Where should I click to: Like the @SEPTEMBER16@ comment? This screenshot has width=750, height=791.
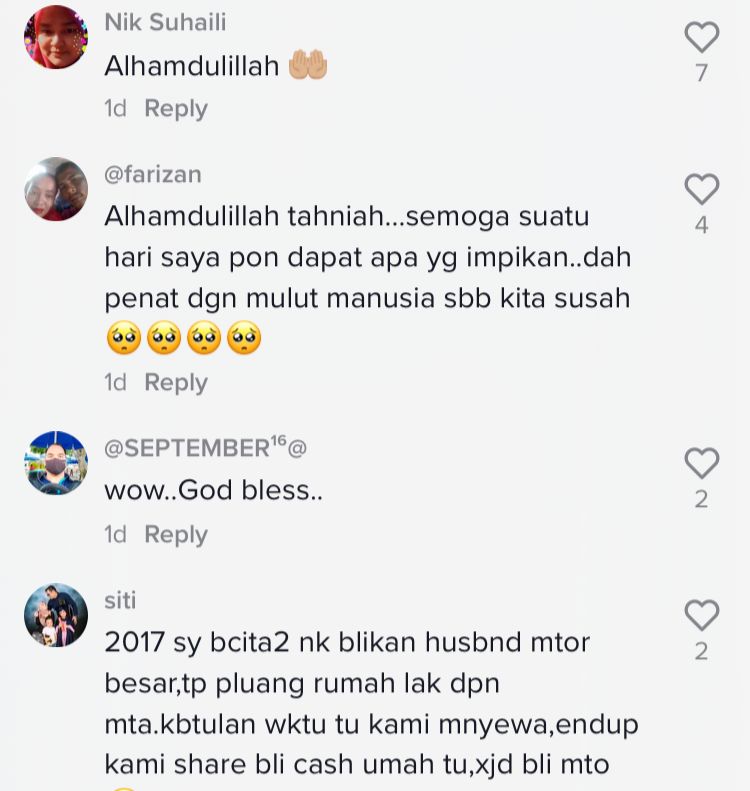coord(701,463)
